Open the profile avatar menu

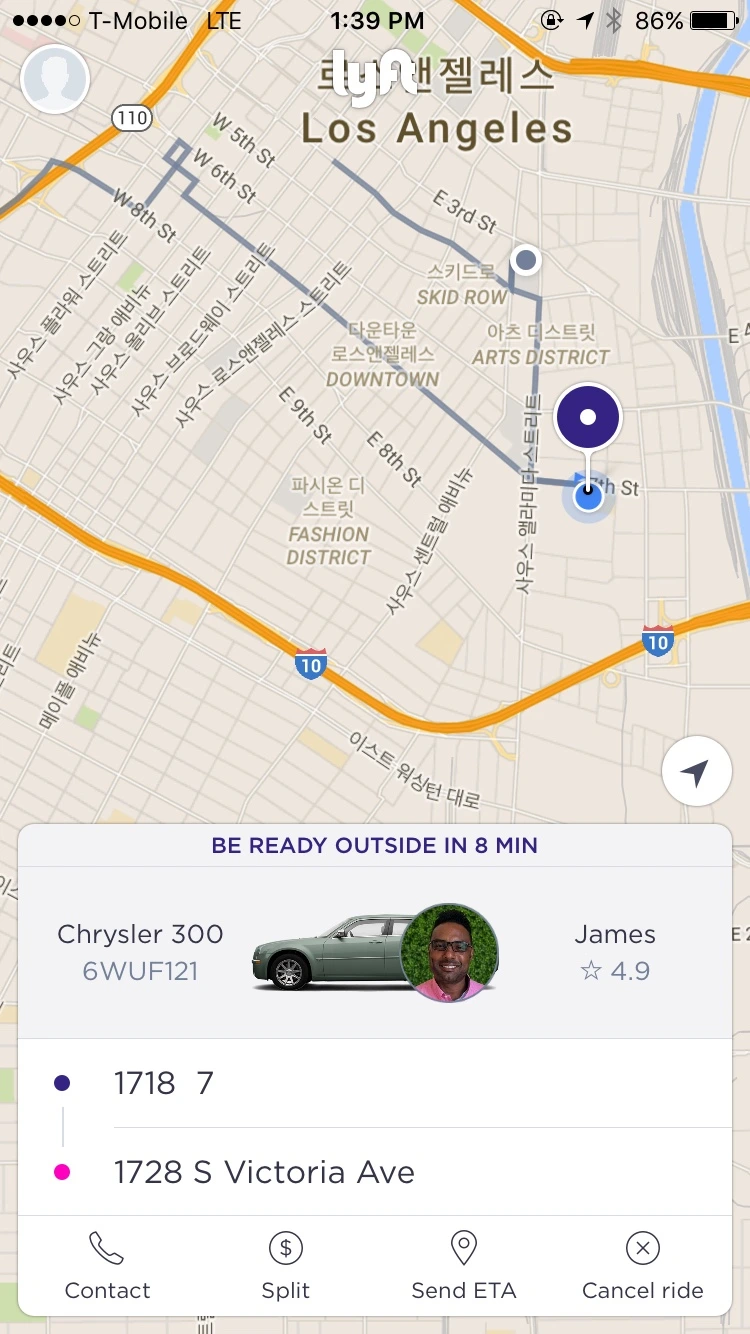pyautogui.click(x=55, y=79)
